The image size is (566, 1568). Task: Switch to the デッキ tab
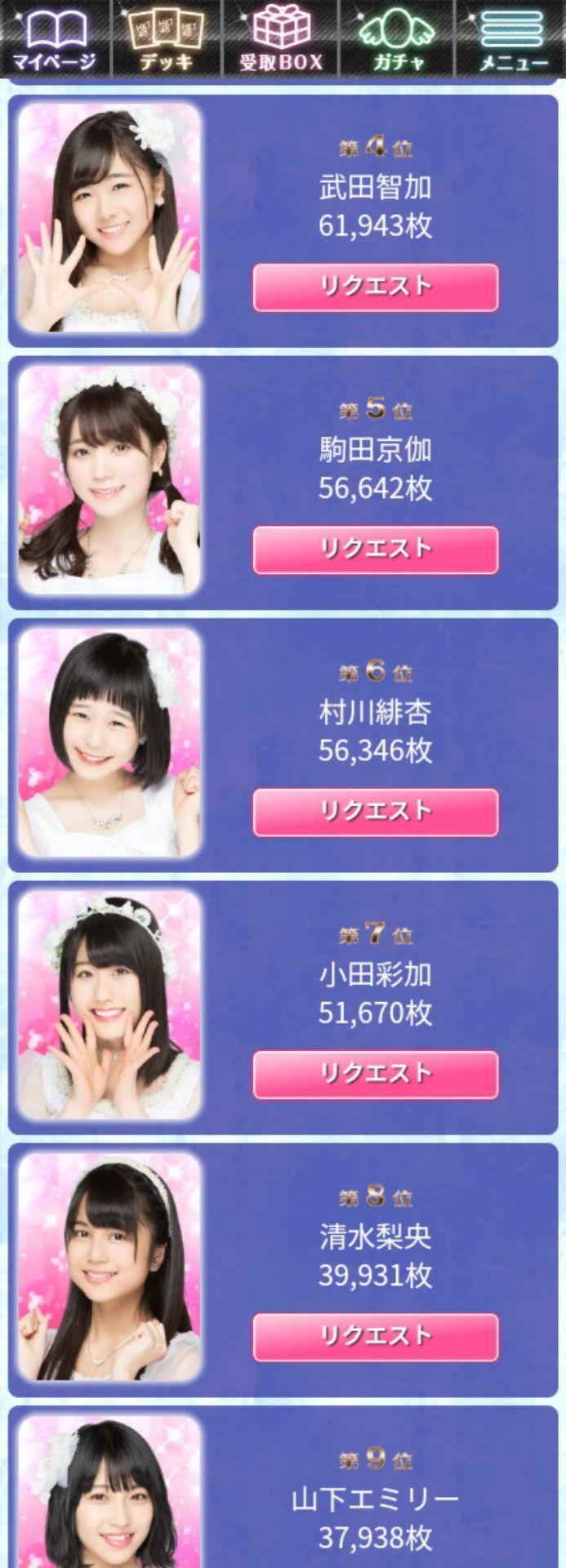(x=166, y=38)
